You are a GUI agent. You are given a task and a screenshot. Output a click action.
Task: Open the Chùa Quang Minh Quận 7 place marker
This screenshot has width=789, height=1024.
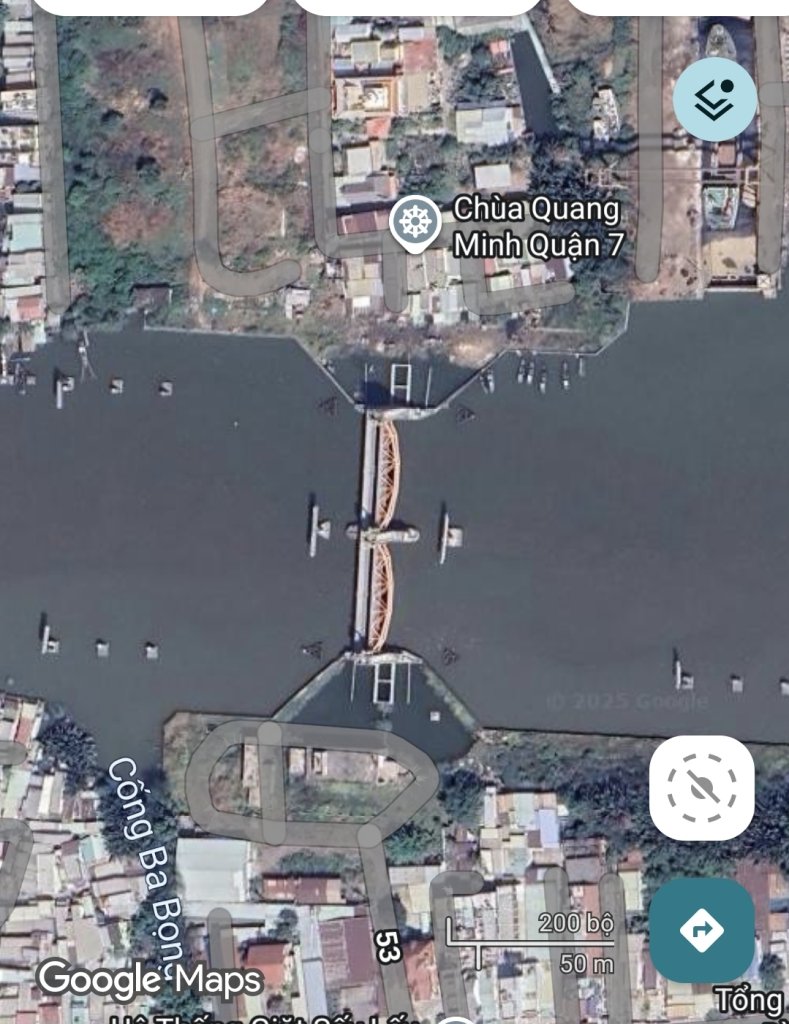[x=414, y=221]
